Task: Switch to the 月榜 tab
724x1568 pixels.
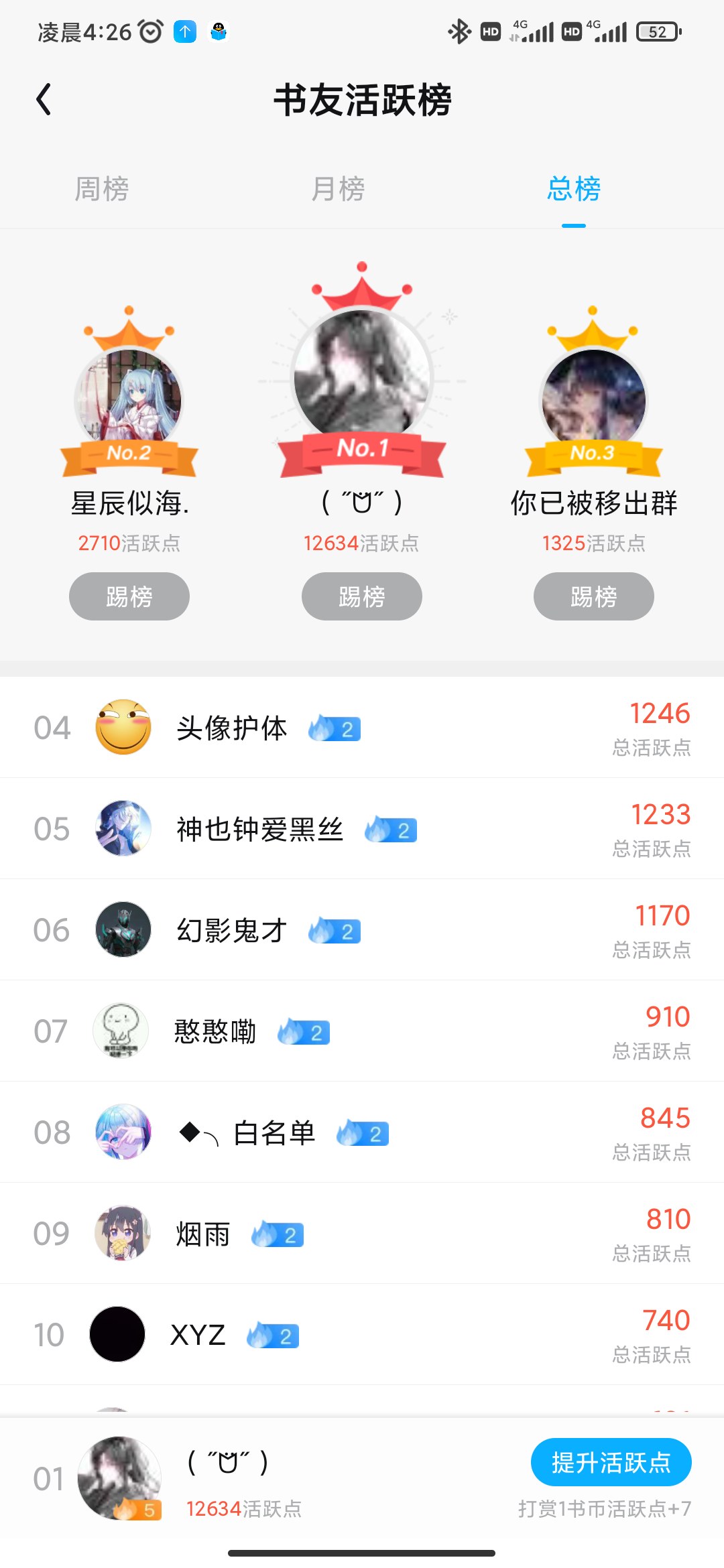Action: [338, 189]
